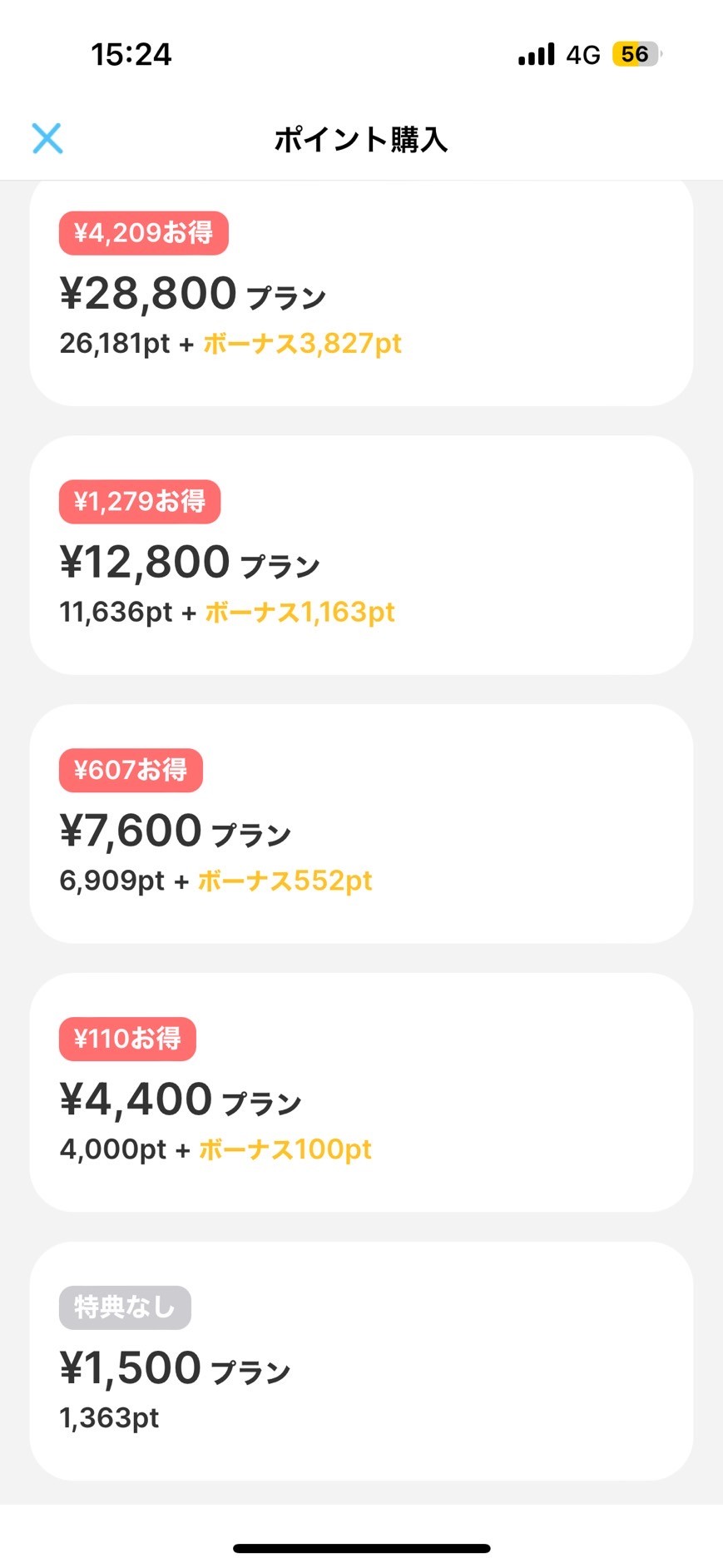This screenshot has height=1568, width=723.
Task: Select the ¥28,800 plan
Action: 361,293
